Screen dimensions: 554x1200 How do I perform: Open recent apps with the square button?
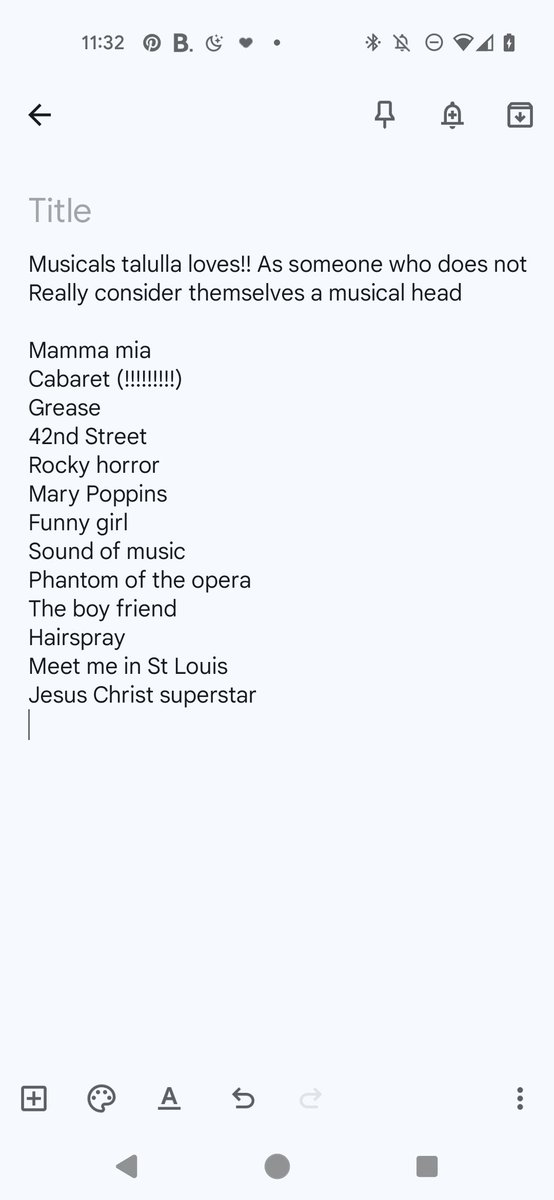click(x=427, y=1166)
